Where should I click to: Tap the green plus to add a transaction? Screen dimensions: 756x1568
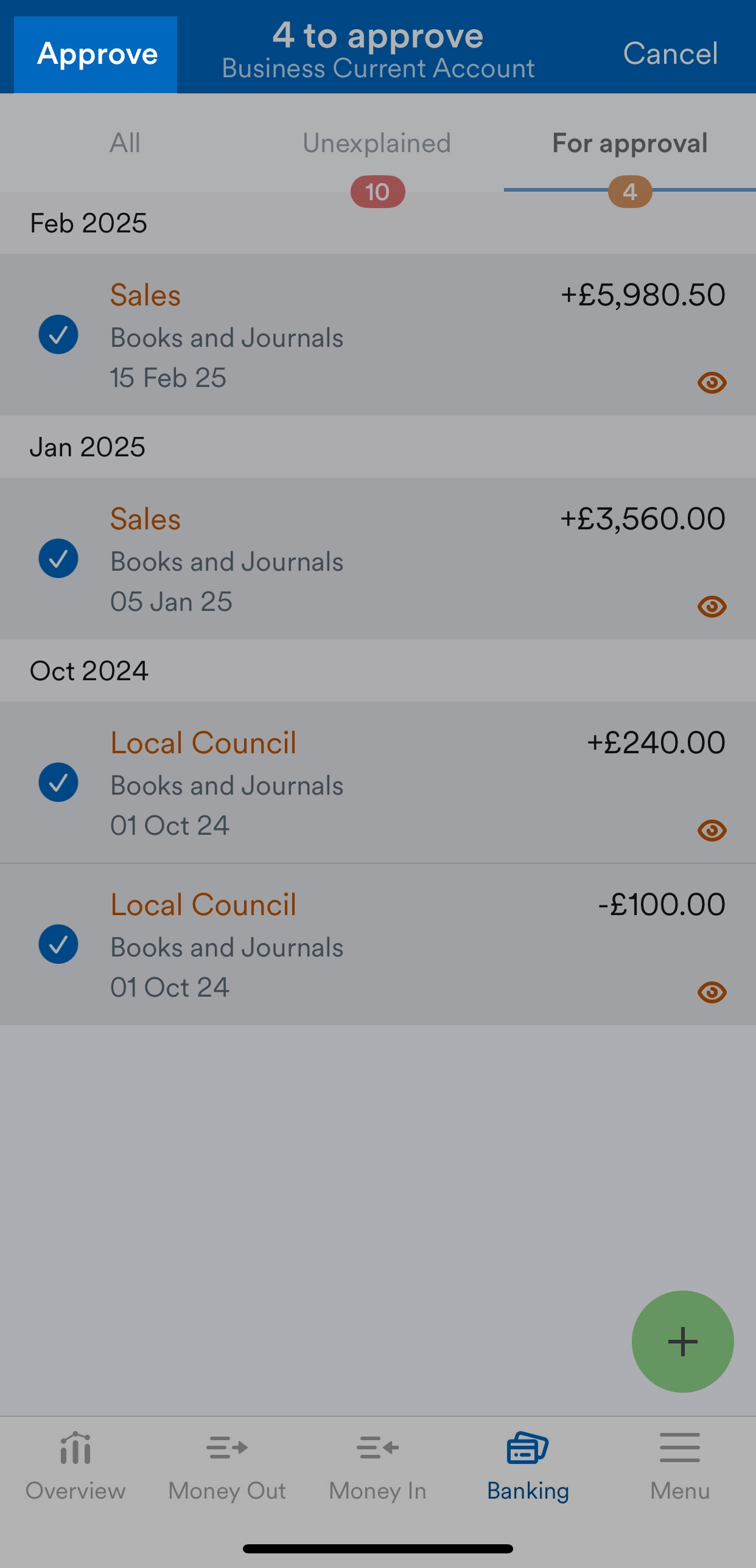682,1341
